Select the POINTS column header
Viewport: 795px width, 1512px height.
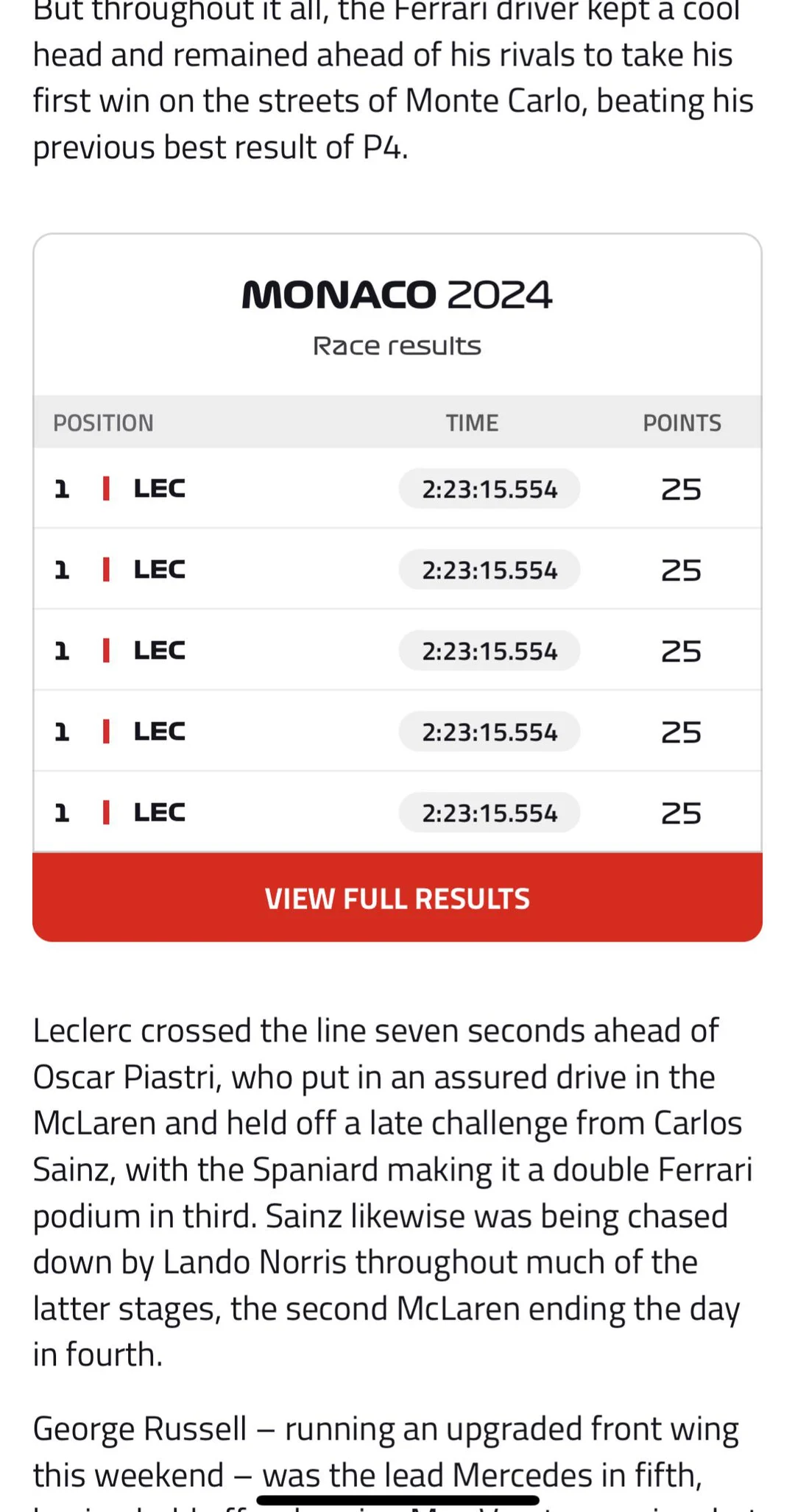(682, 423)
